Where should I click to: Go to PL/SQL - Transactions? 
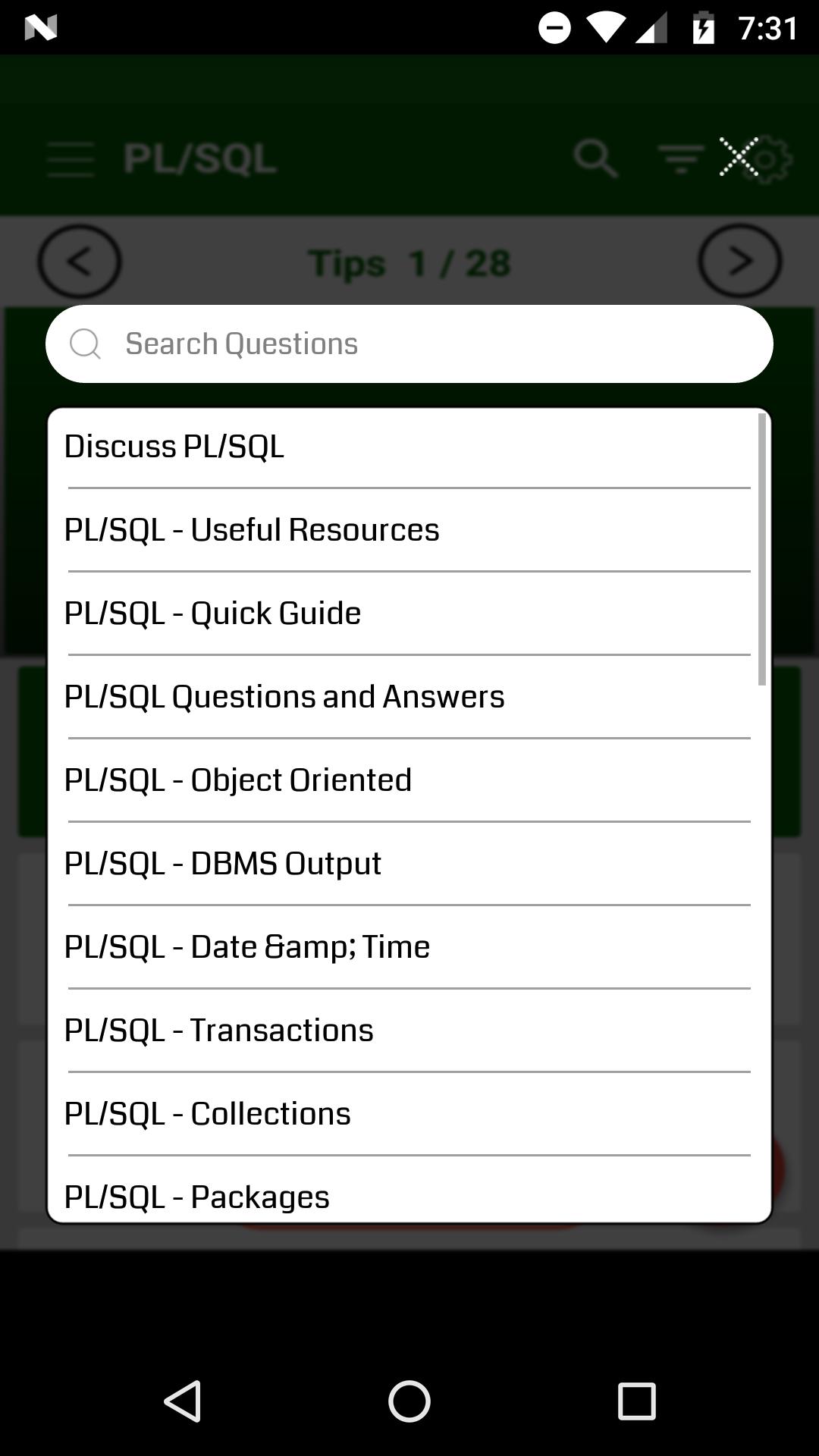409,1031
